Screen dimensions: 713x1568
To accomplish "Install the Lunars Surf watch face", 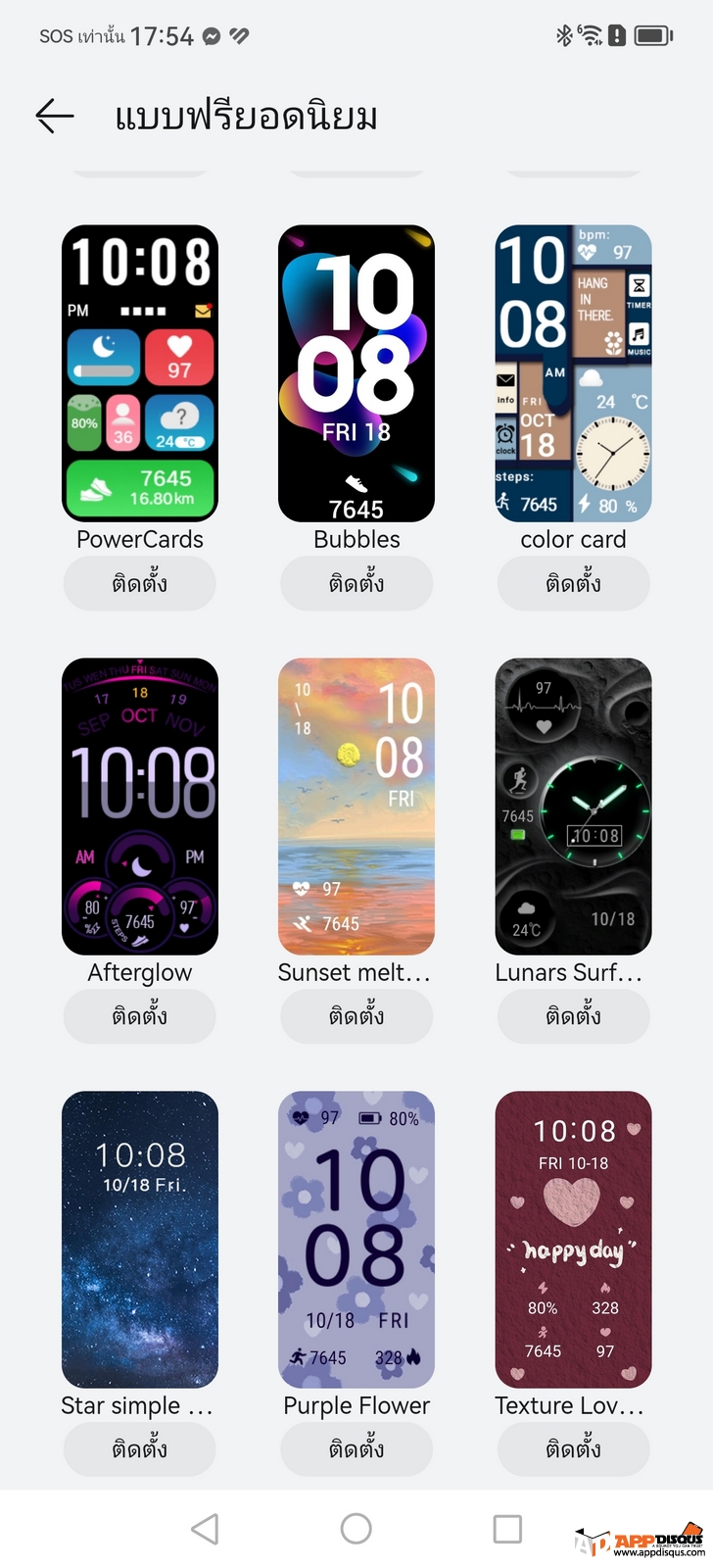I will [x=573, y=1016].
